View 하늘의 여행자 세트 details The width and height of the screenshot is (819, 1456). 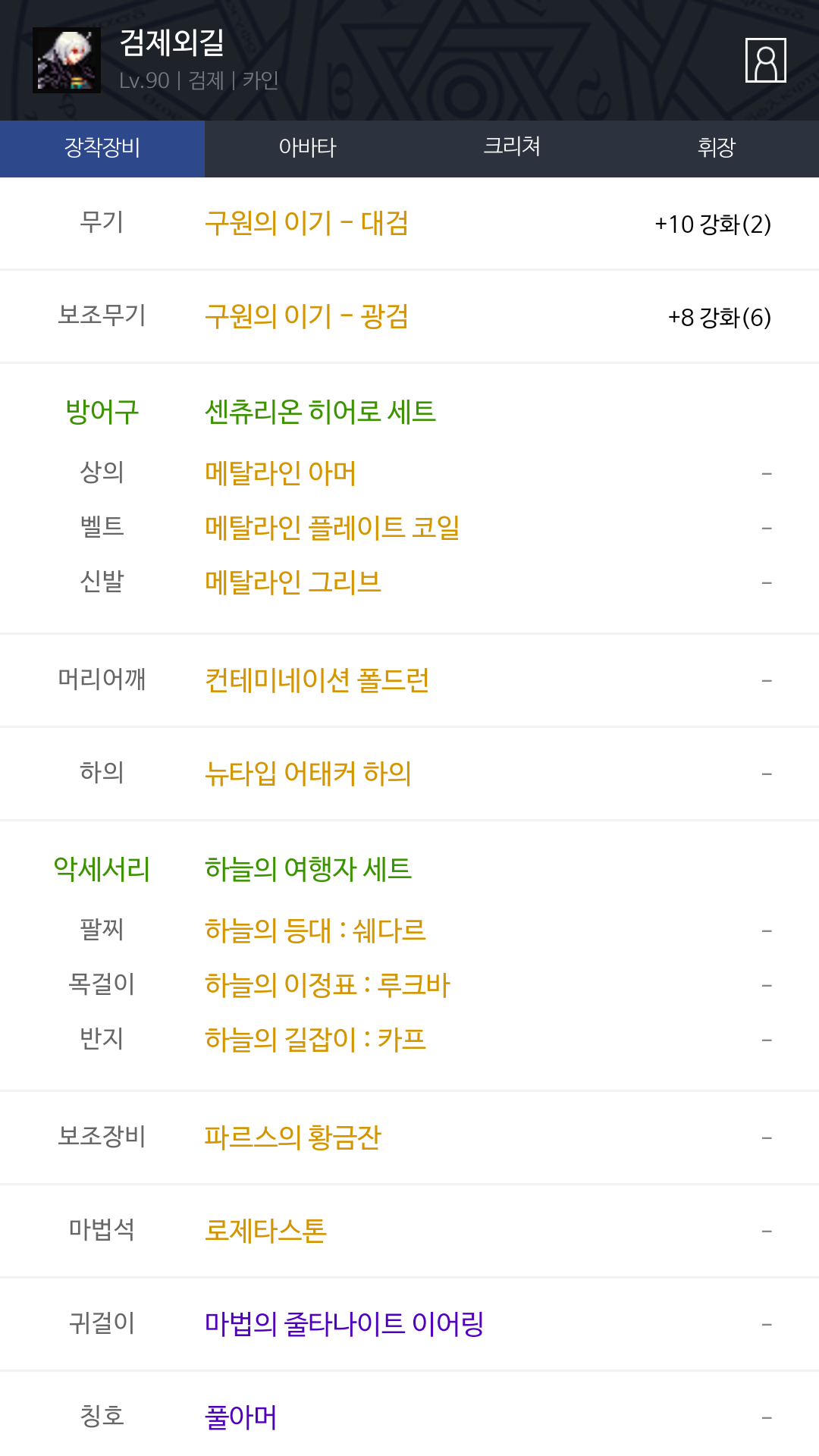(x=308, y=869)
